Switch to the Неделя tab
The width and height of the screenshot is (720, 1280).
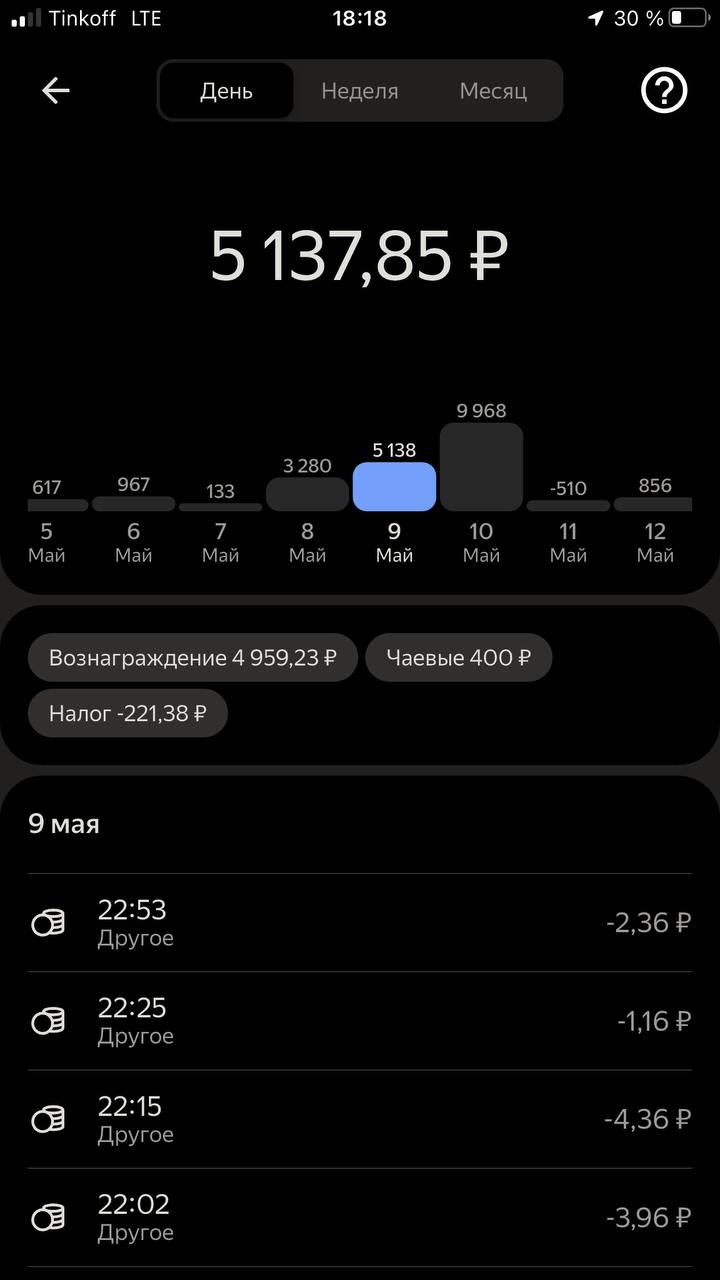(x=359, y=91)
